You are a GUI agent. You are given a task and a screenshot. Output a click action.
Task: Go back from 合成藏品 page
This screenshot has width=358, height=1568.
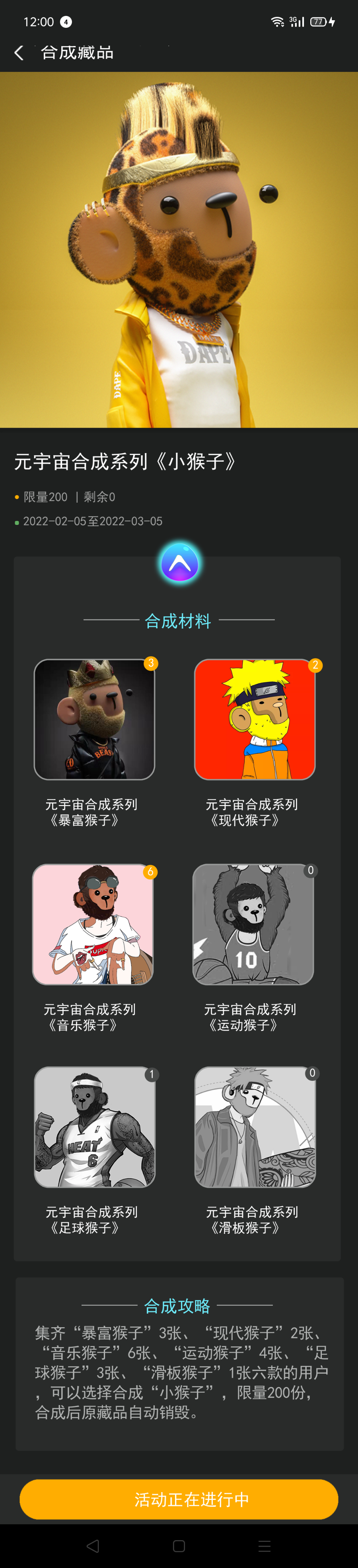click(x=19, y=53)
